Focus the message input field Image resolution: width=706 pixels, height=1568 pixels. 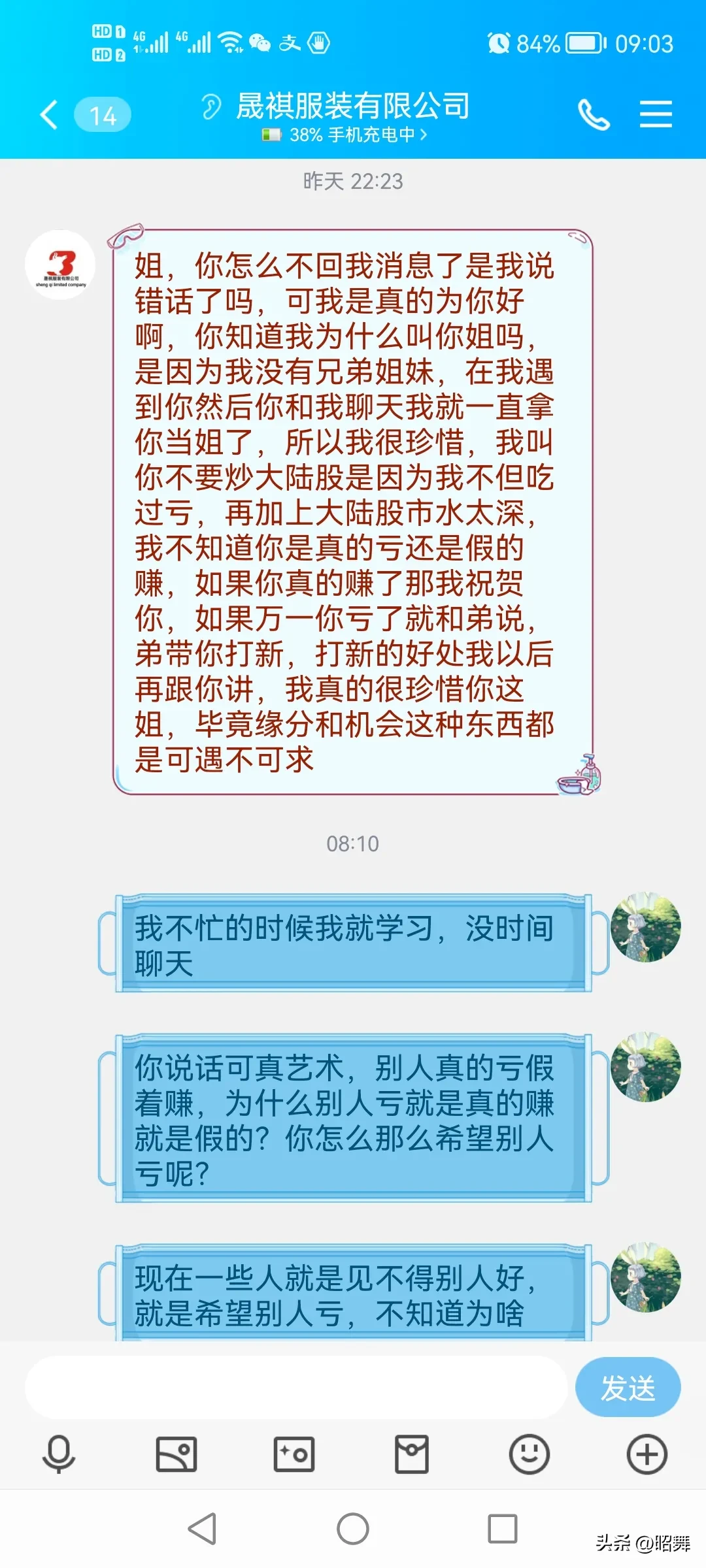(x=295, y=1387)
